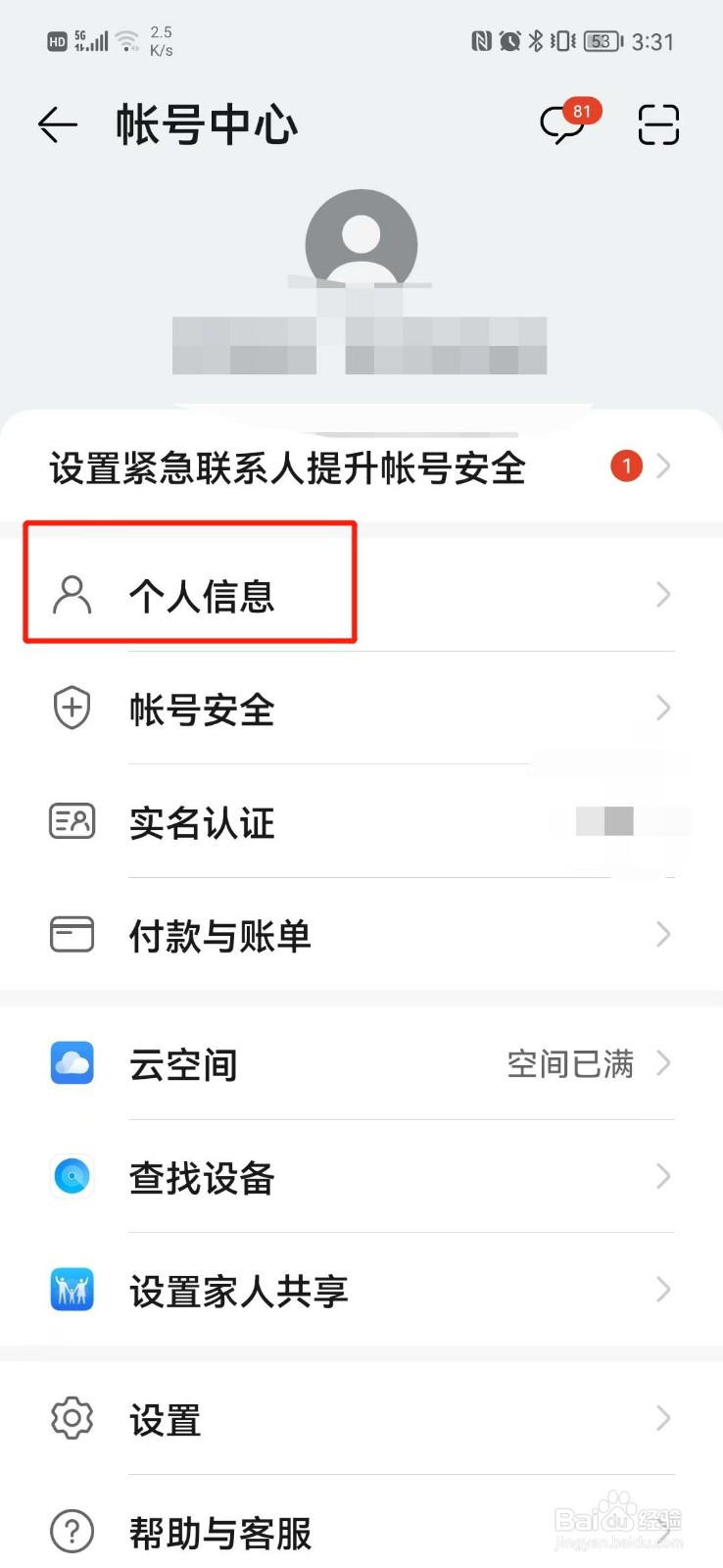
Task: Tap the QR scan icon in top bar
Action: [657, 124]
